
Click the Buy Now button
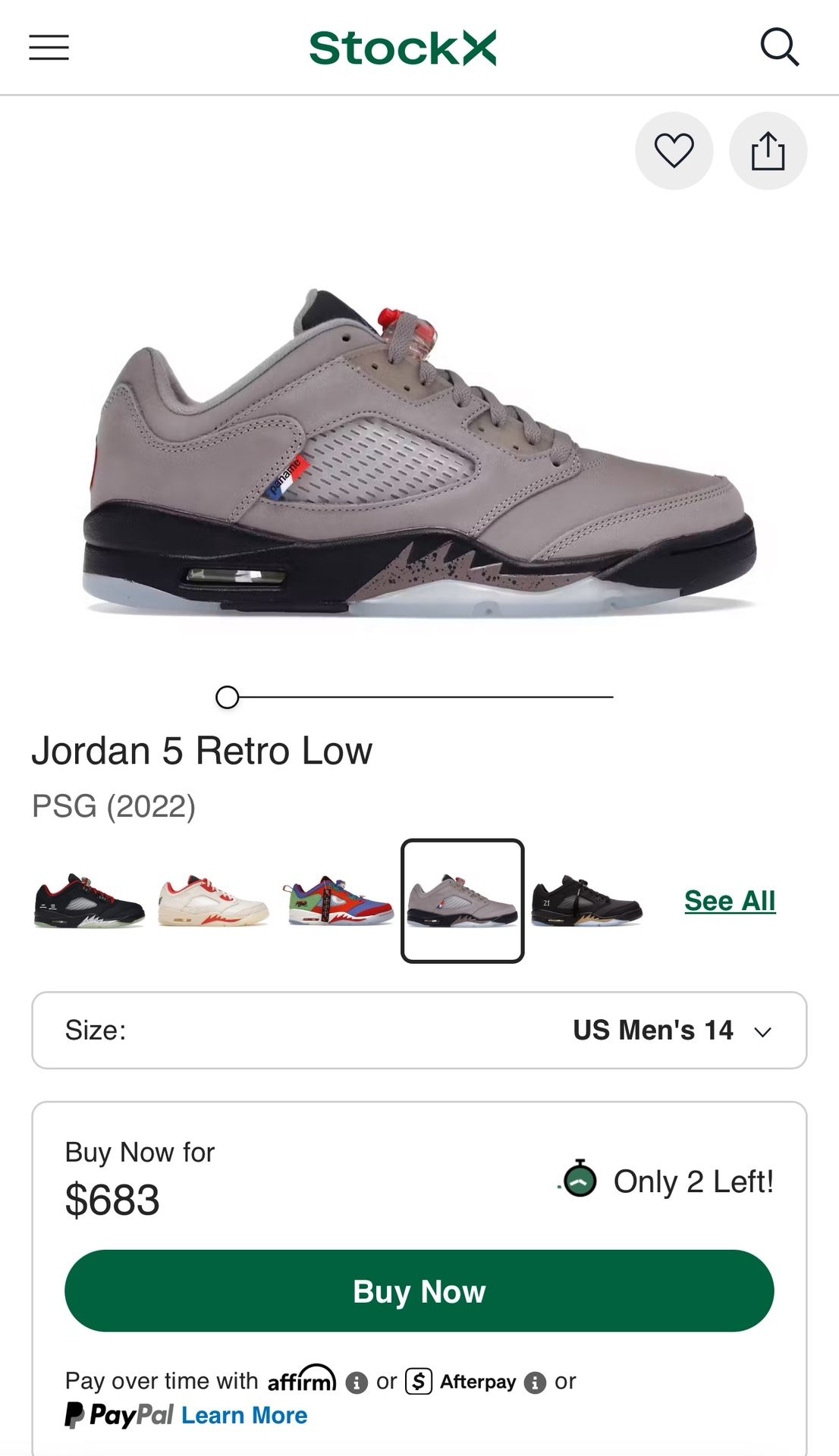(419, 1290)
